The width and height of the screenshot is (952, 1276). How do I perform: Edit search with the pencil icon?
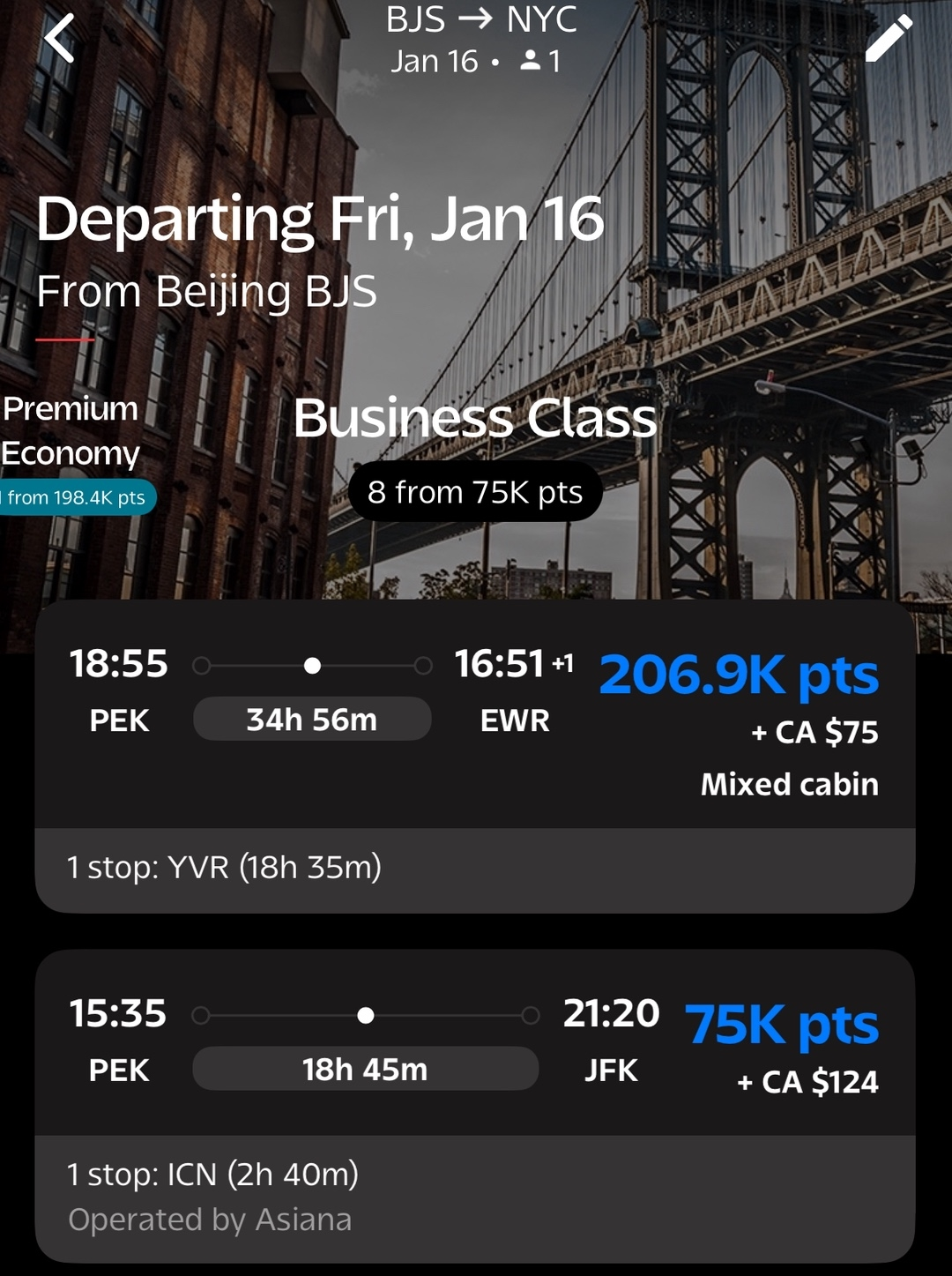click(889, 39)
